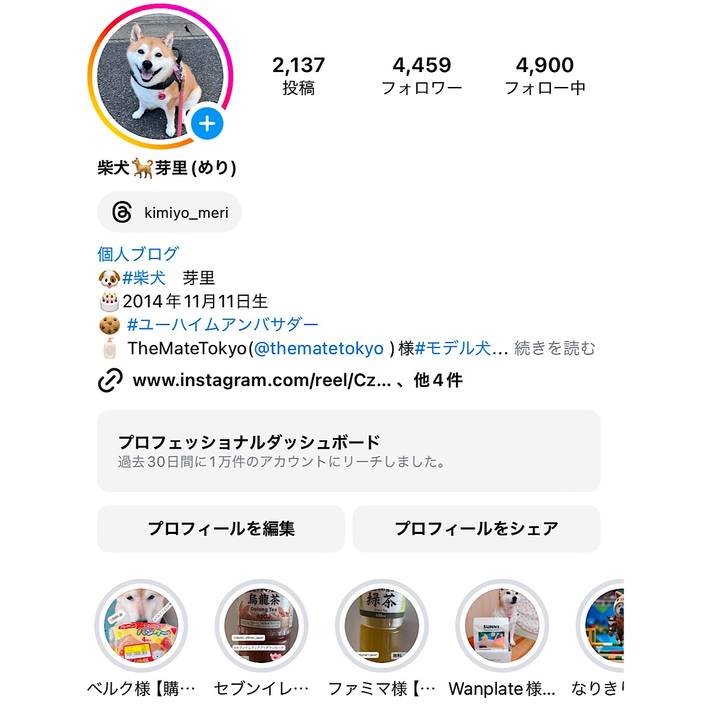Open Threads profile kimiyo_meri
720x720 pixels.
[170, 213]
